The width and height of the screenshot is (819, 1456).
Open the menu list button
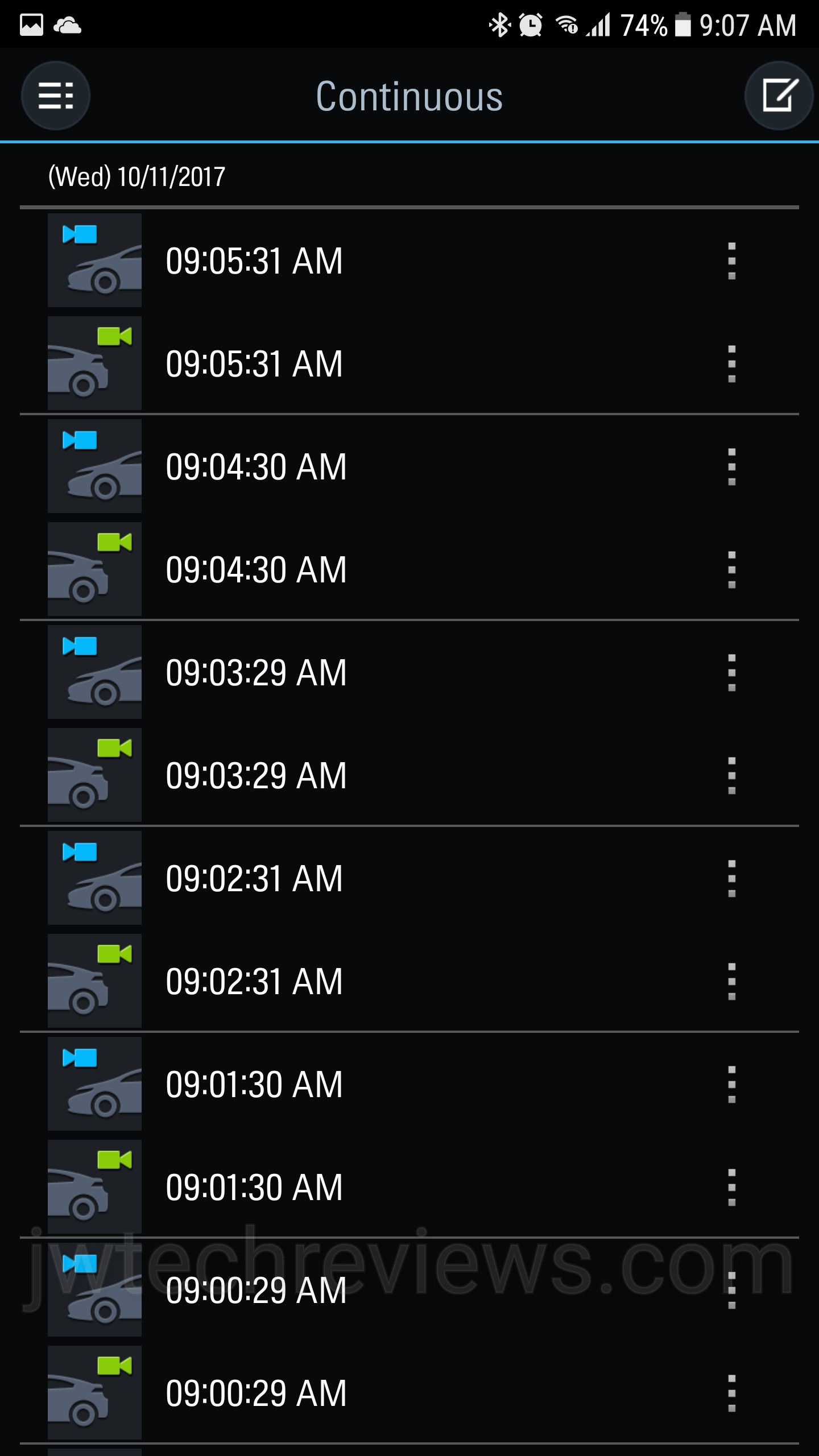pyautogui.click(x=56, y=96)
